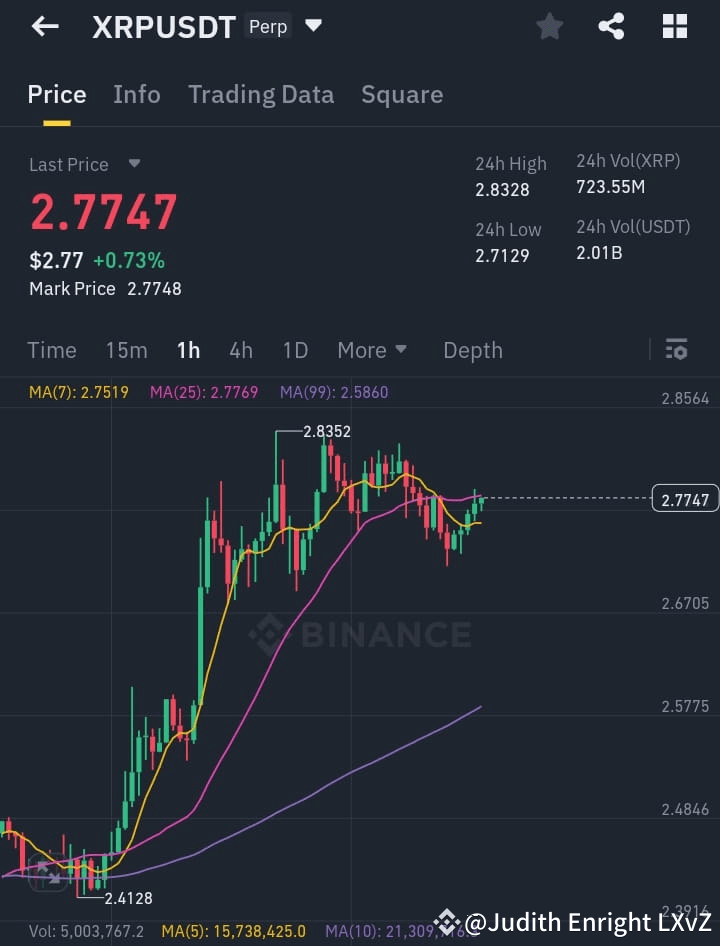The height and width of the screenshot is (946, 720).
Task: Expand the Perp contract type dropdown
Action: (313, 26)
